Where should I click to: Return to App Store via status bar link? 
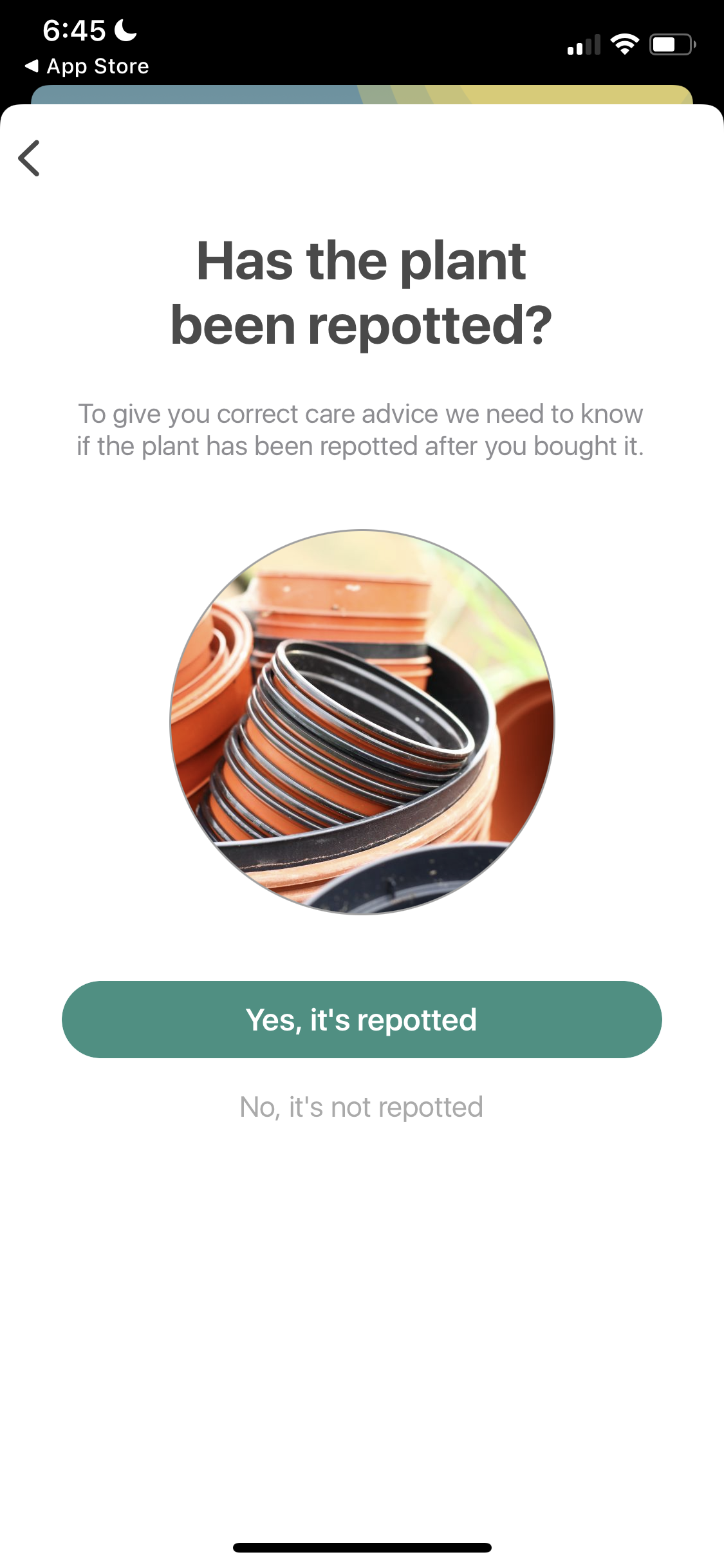(x=87, y=65)
